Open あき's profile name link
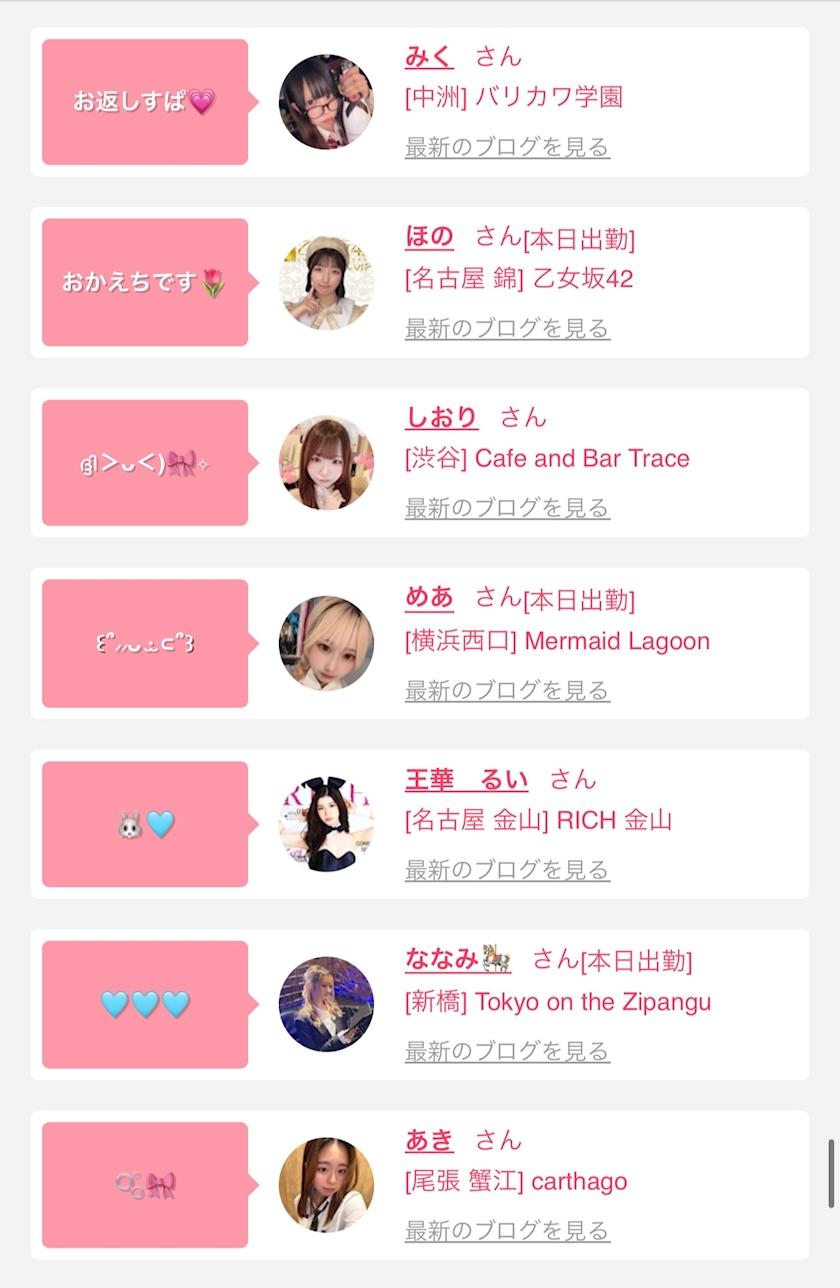The image size is (840, 1288). pos(429,1140)
